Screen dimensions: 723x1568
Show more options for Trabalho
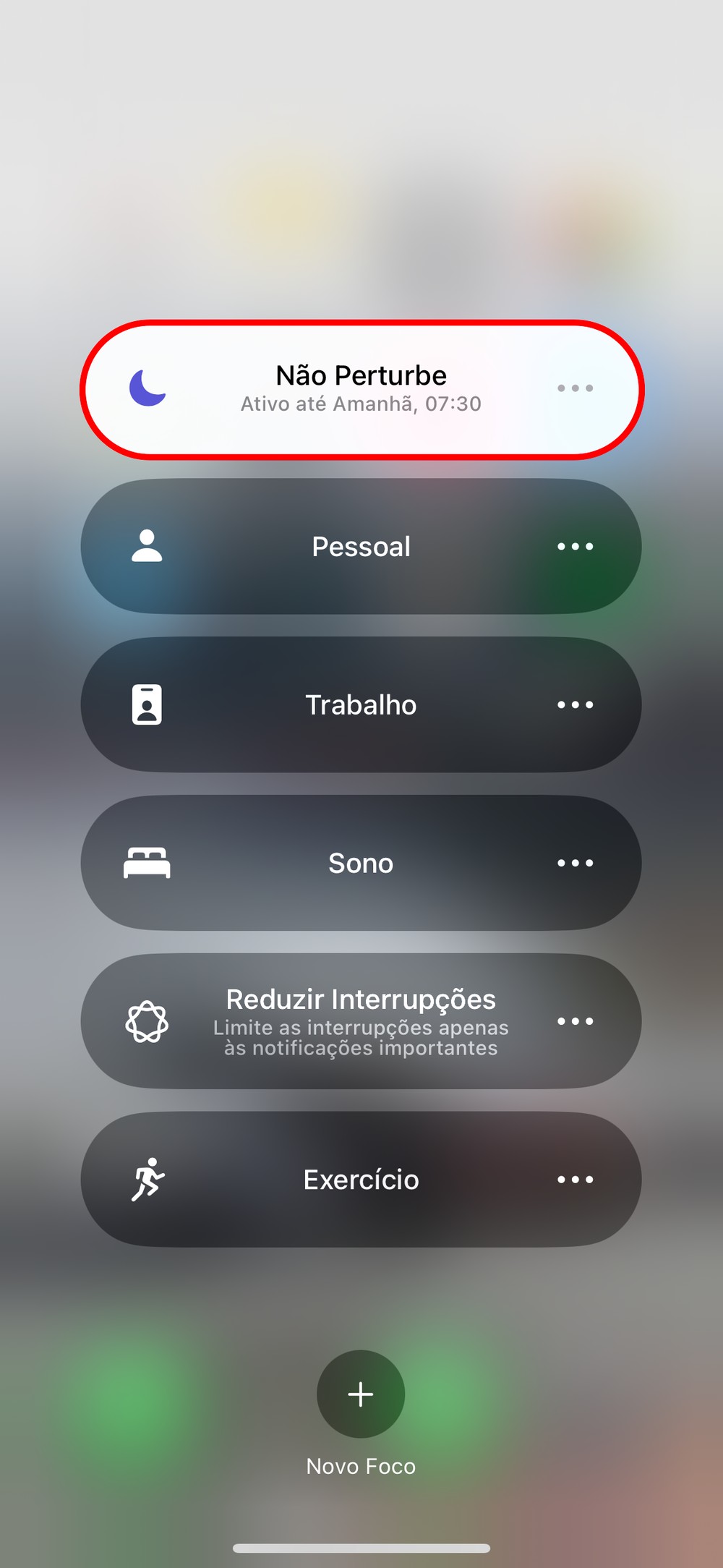coord(575,705)
